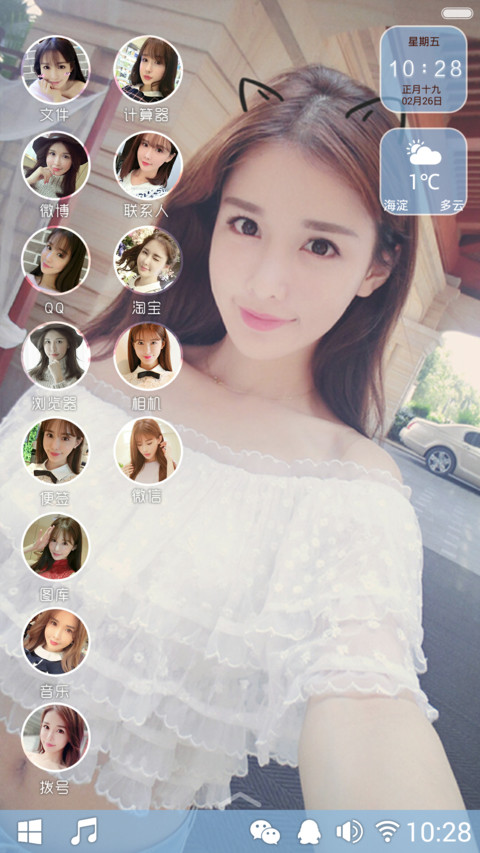Open the weather widget showing 1℃
The width and height of the screenshot is (480, 853).
(423, 172)
